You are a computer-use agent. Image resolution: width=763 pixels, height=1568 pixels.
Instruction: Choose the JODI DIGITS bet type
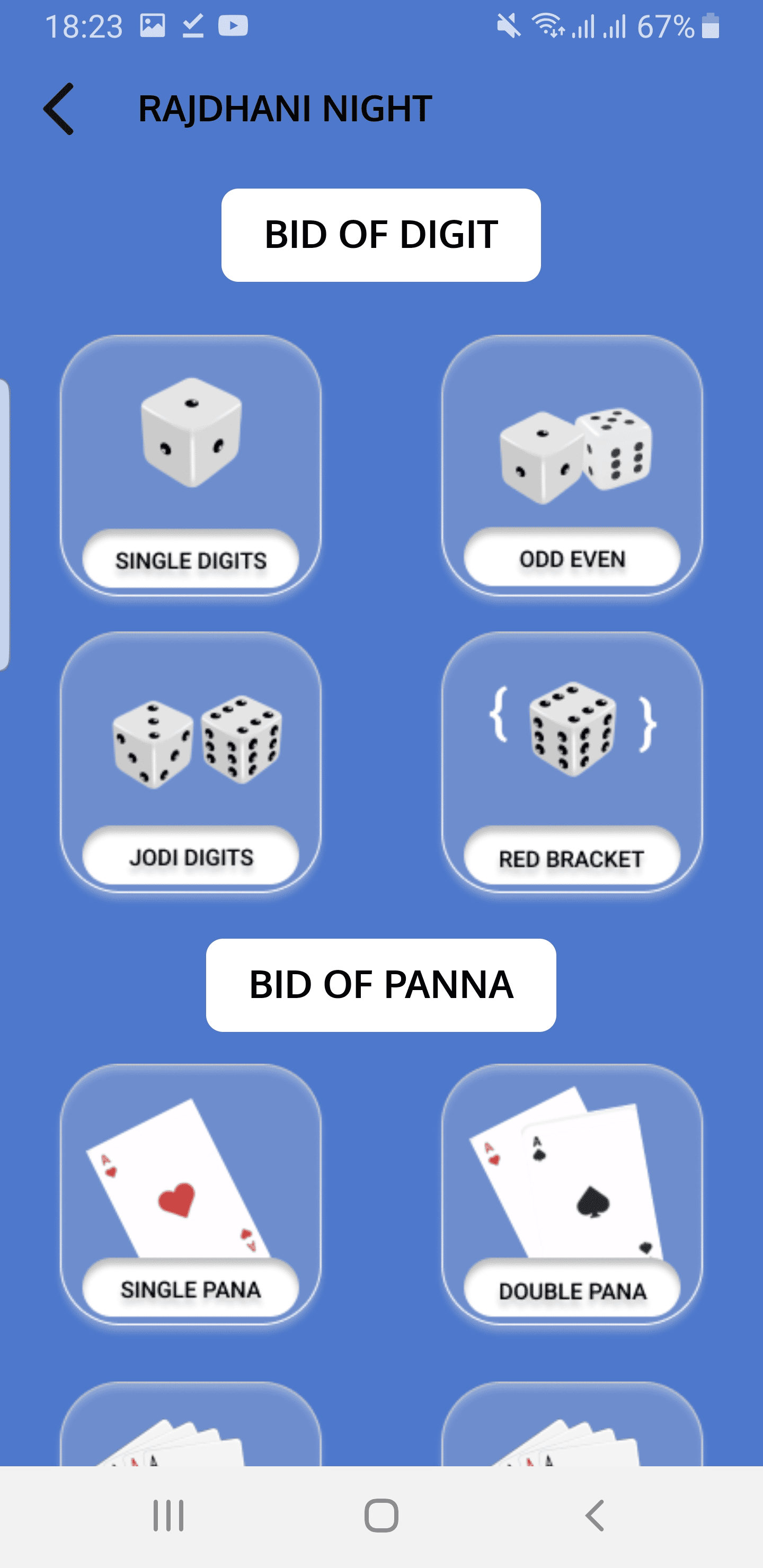click(191, 858)
